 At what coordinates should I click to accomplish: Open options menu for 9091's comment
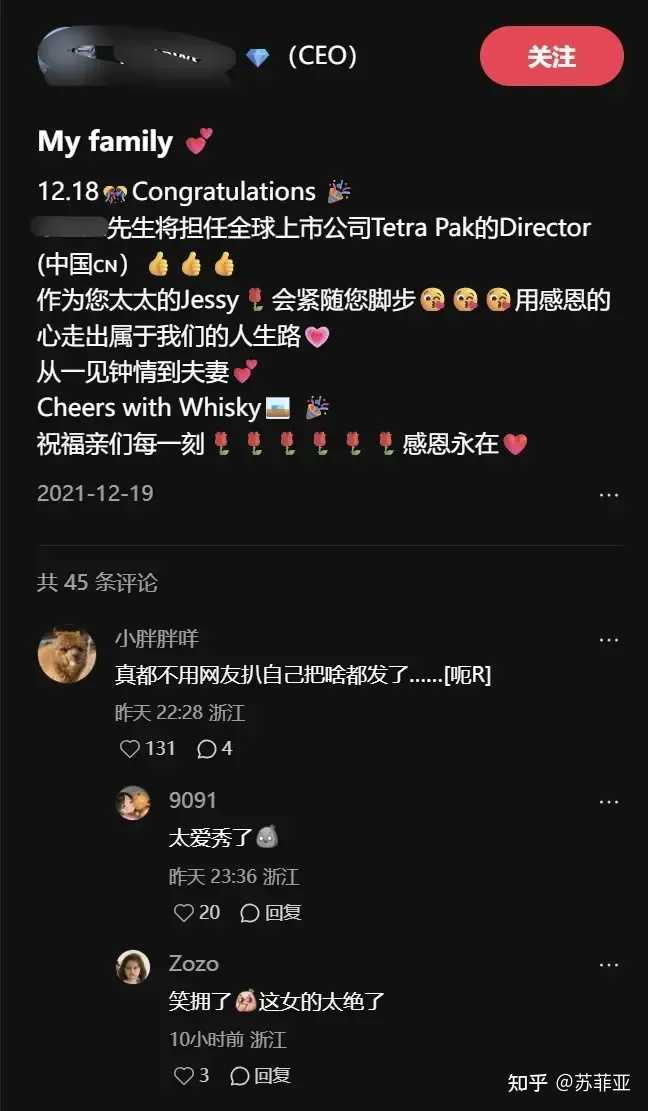608,802
